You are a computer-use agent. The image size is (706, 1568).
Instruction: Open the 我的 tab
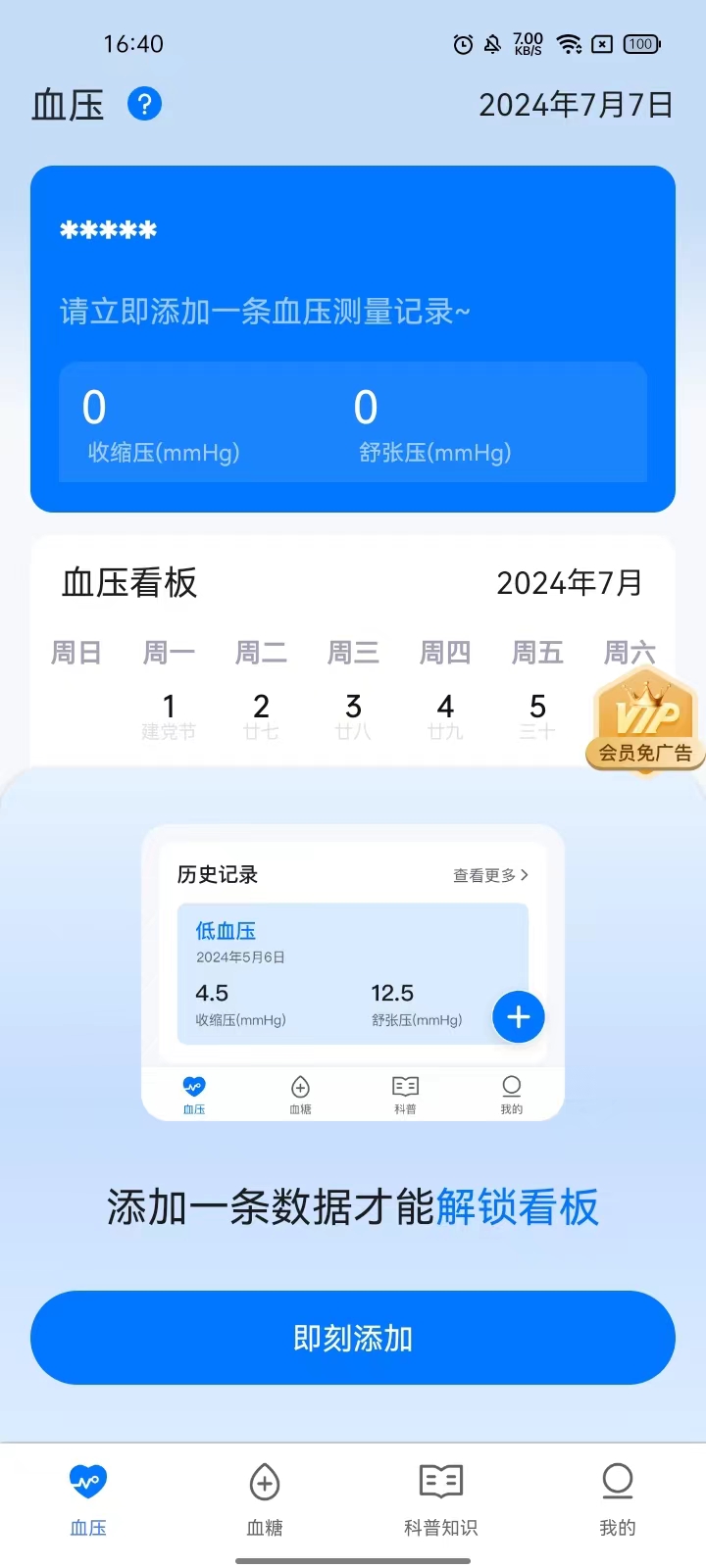tap(618, 1499)
